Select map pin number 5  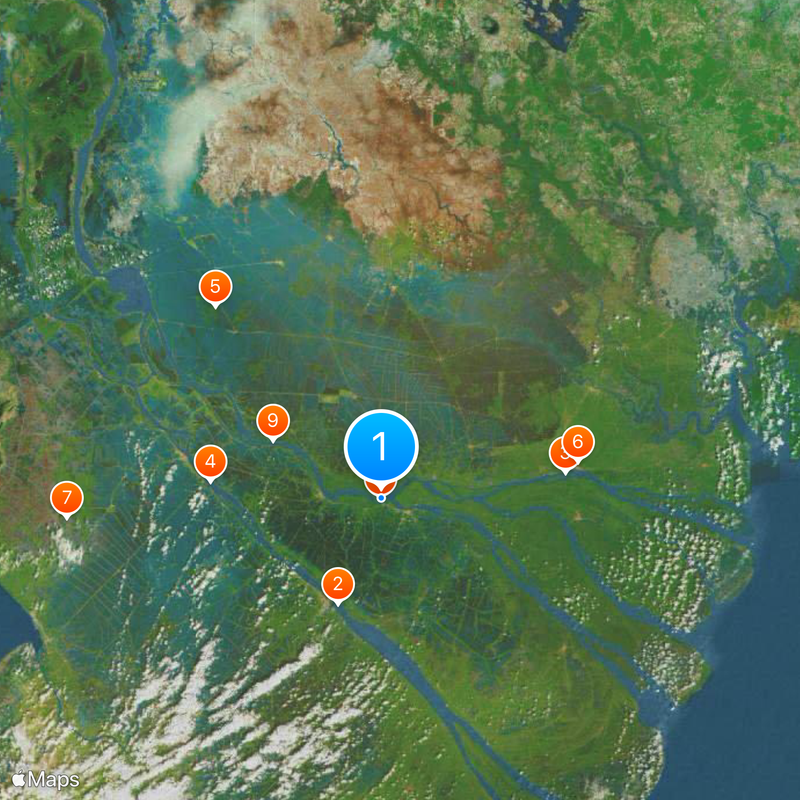(x=215, y=287)
